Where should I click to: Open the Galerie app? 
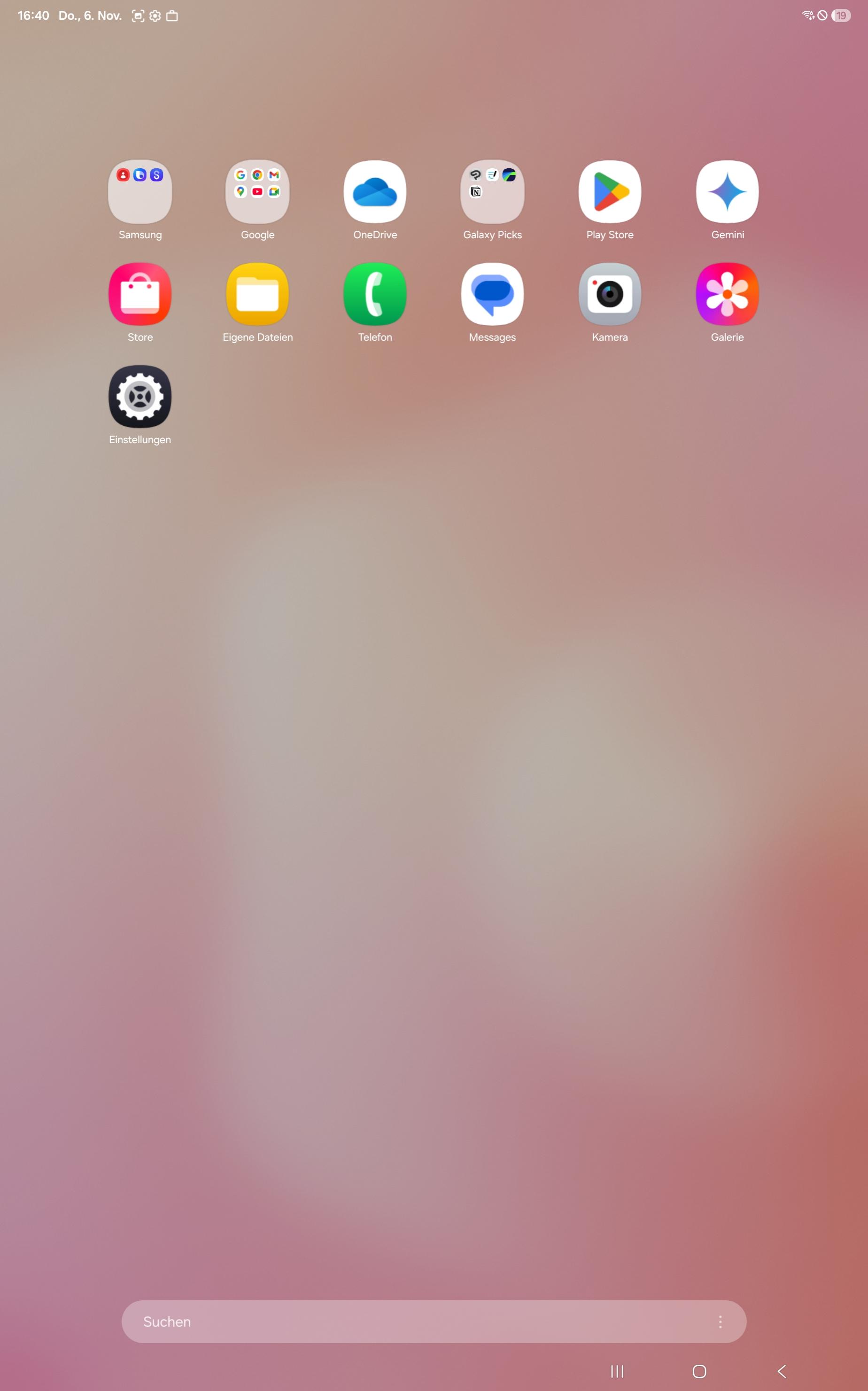coord(728,294)
